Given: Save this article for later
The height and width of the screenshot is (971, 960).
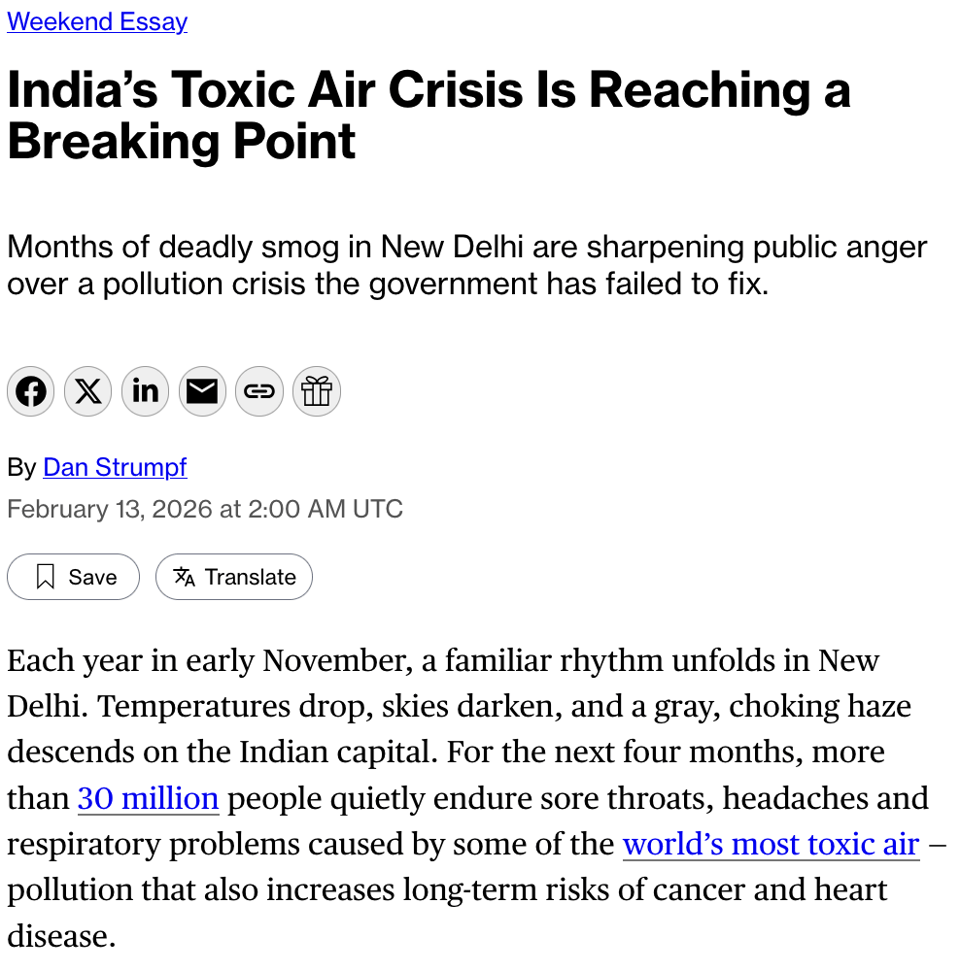Looking at the screenshot, I should 74,577.
